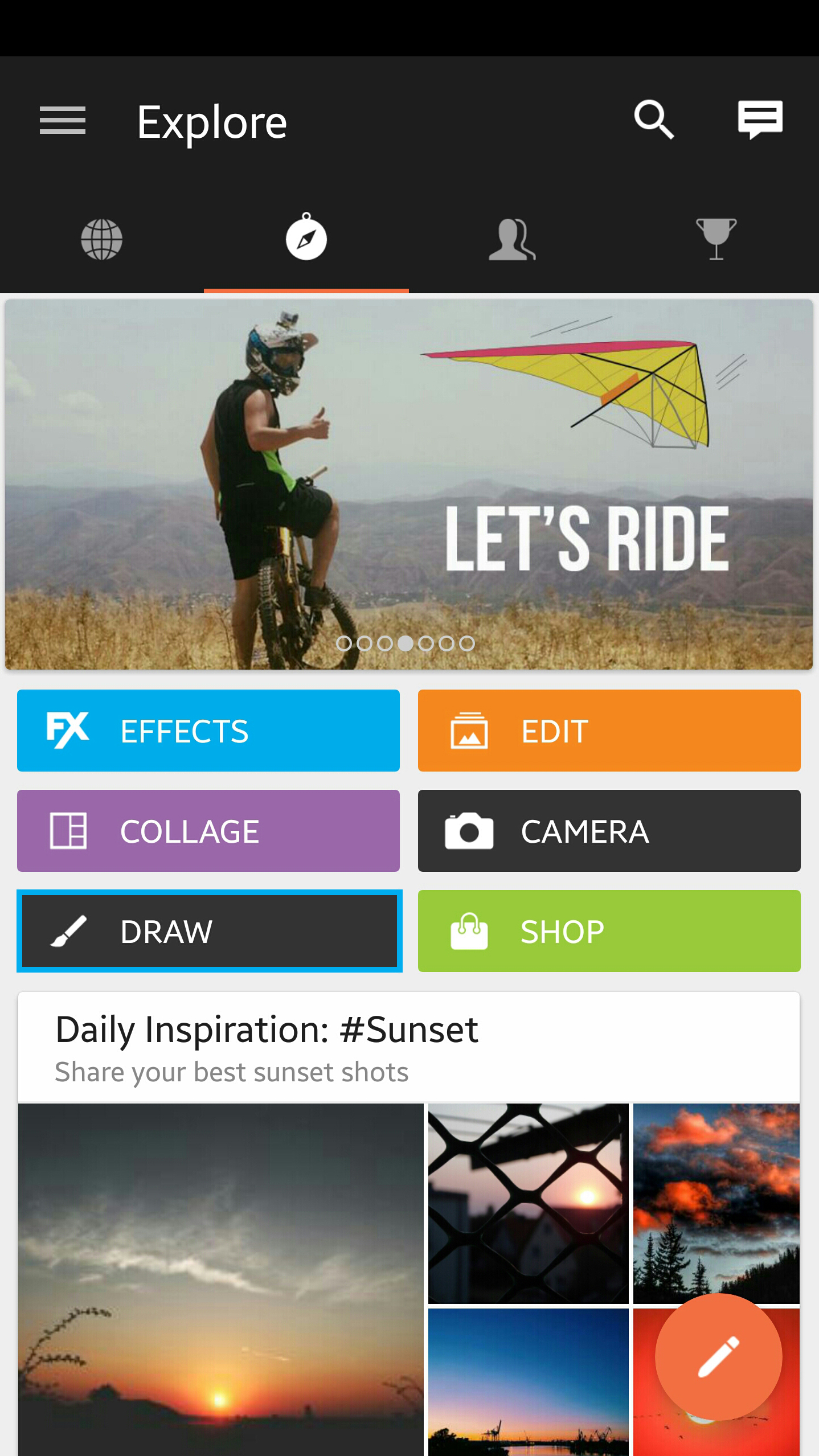Open the sunset through fence photo
Screen dimensions: 819x1456
point(528,1203)
